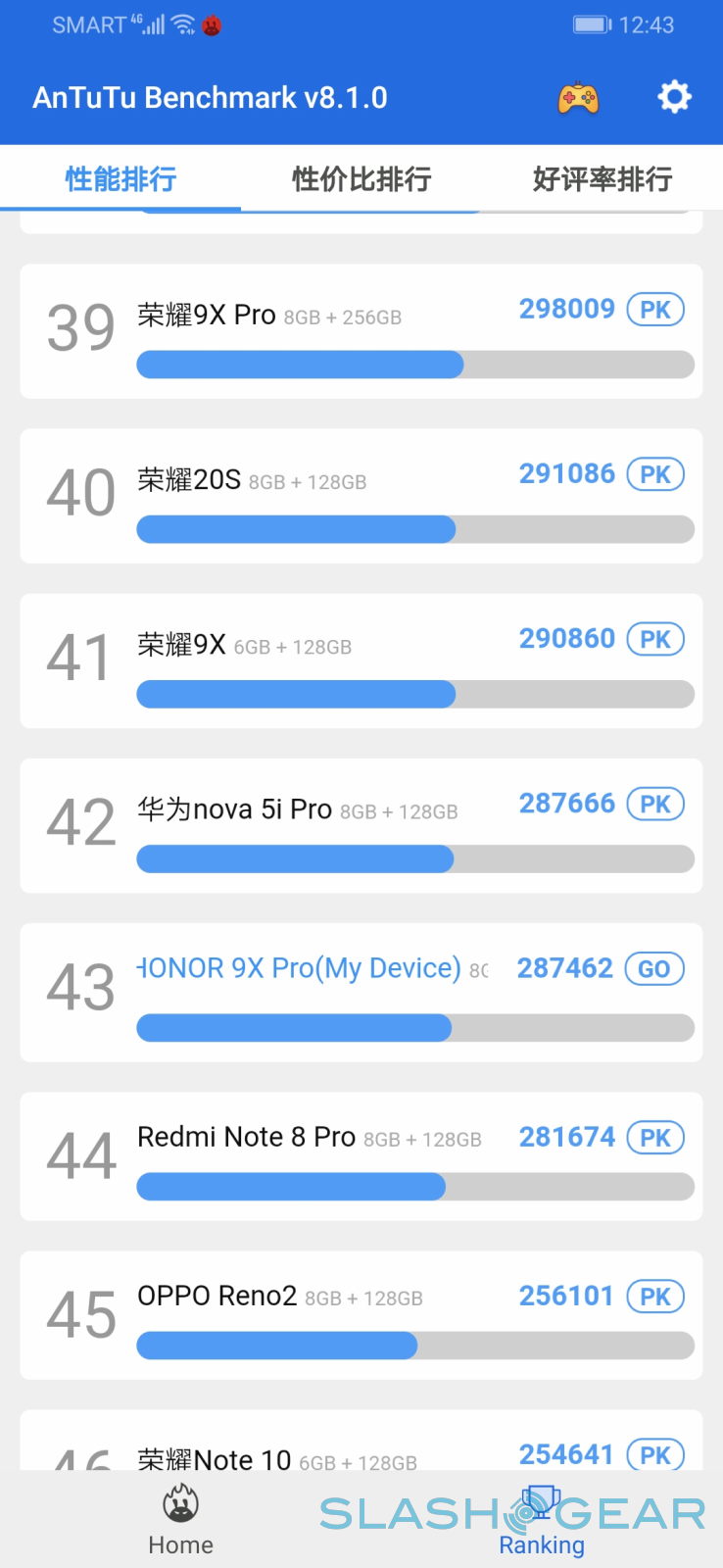This screenshot has width=723, height=1568.
Task: Compare with OPPO Reno2 via PK
Action: pos(654,1296)
